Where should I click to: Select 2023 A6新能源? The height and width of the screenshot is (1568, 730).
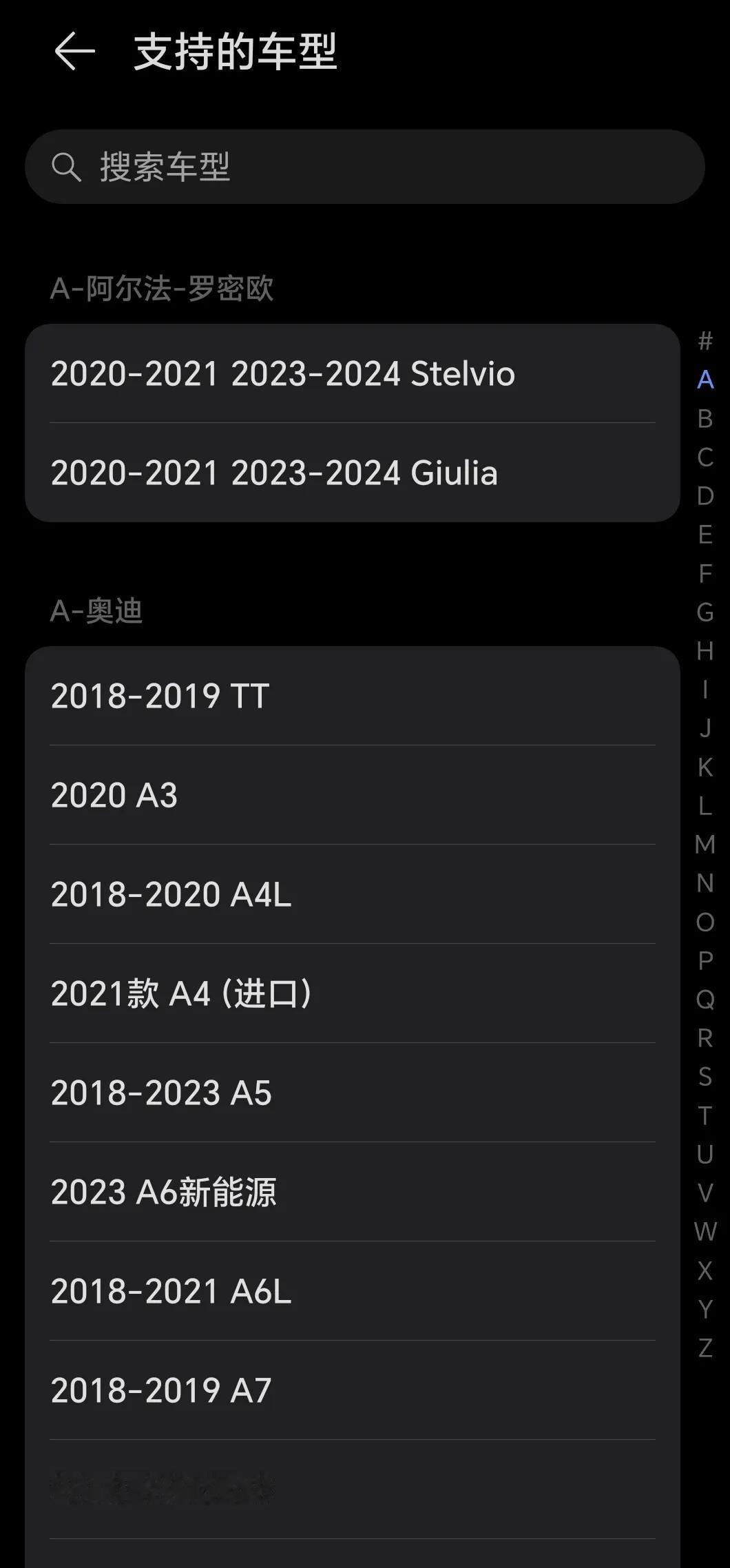coord(353,1192)
